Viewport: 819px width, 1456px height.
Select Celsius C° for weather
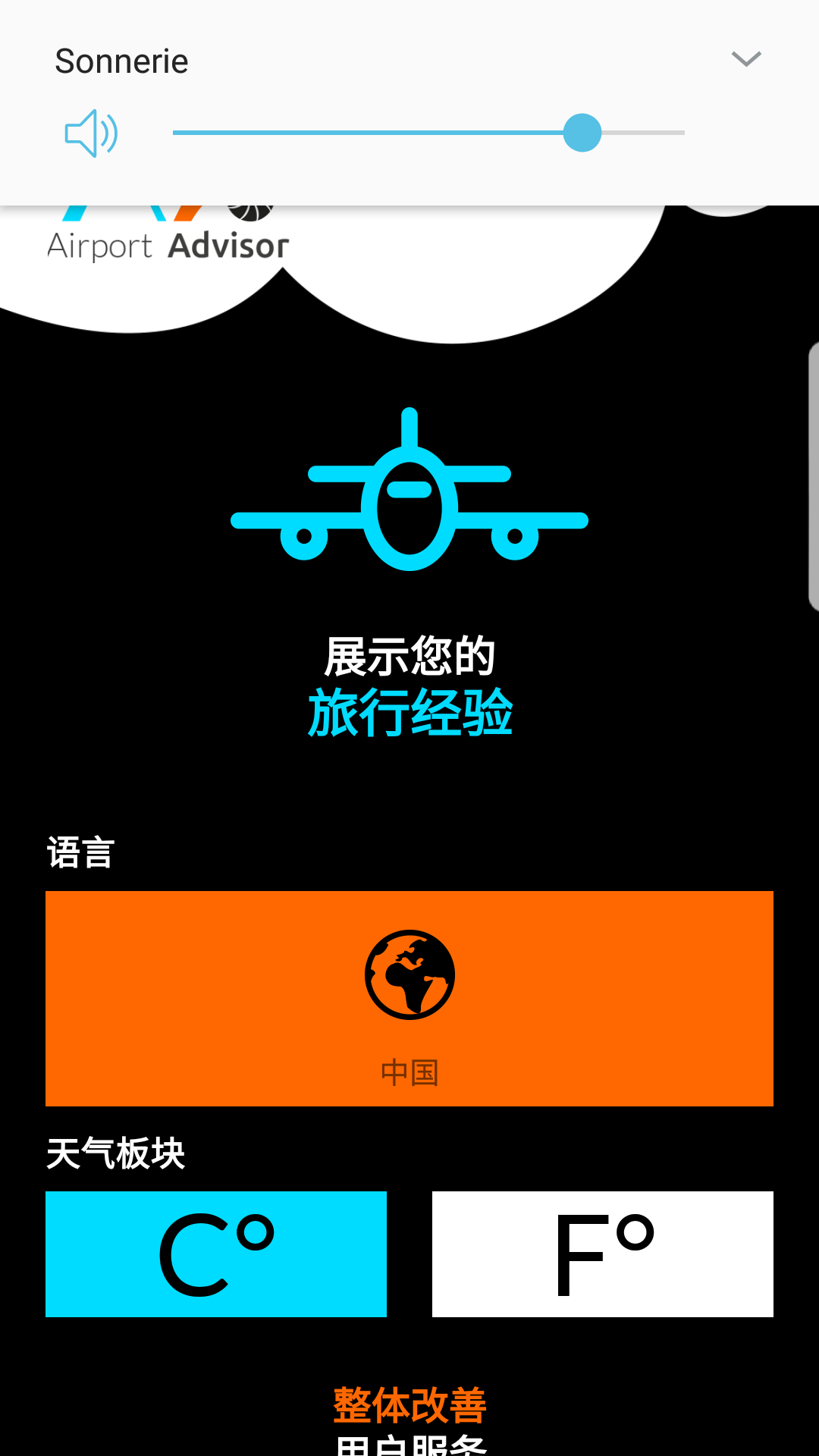[216, 1254]
